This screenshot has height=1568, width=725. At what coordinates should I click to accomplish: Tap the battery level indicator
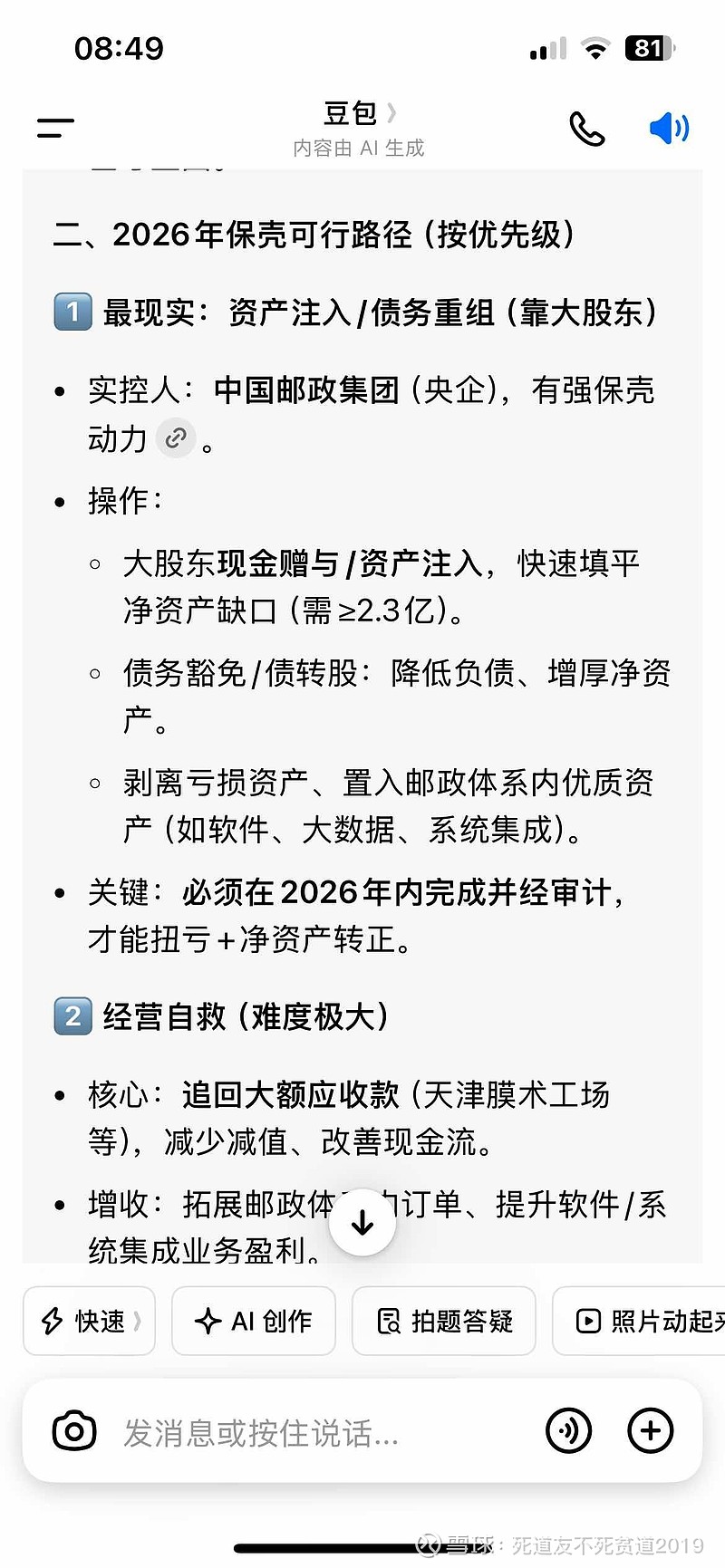click(645, 48)
